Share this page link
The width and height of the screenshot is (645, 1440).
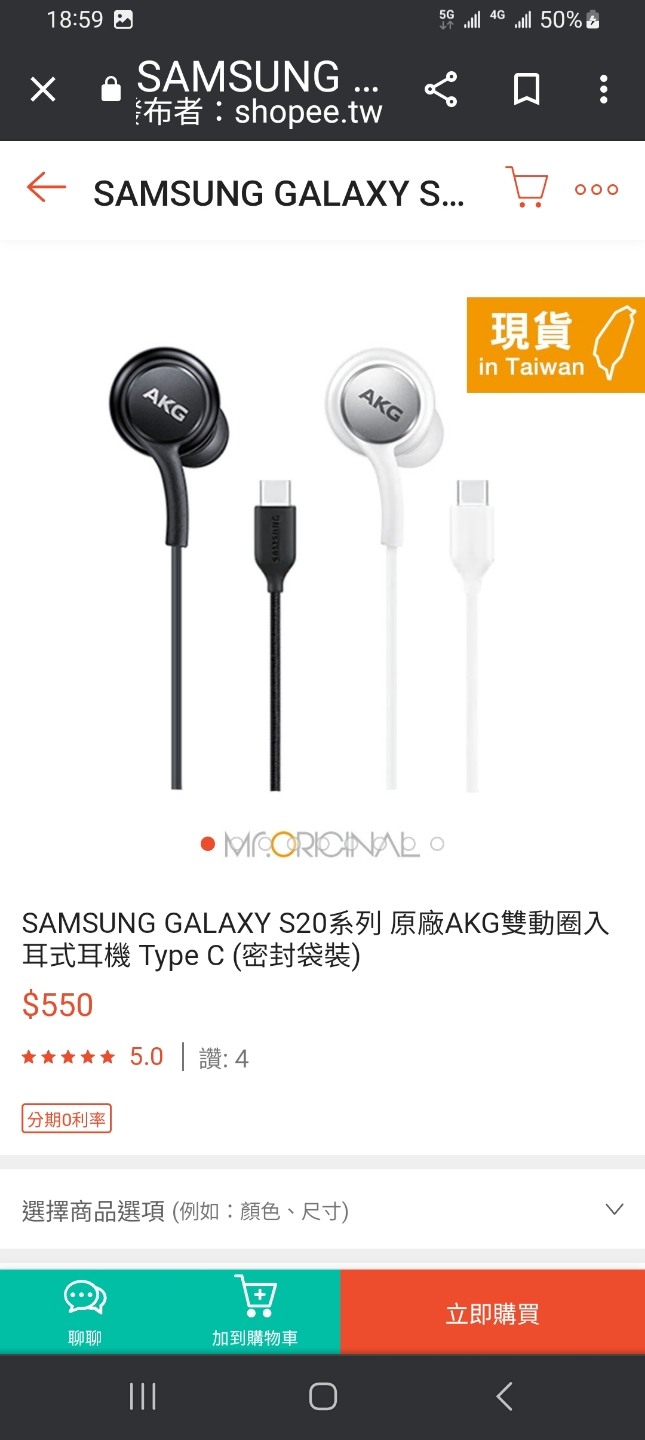pyautogui.click(x=440, y=90)
